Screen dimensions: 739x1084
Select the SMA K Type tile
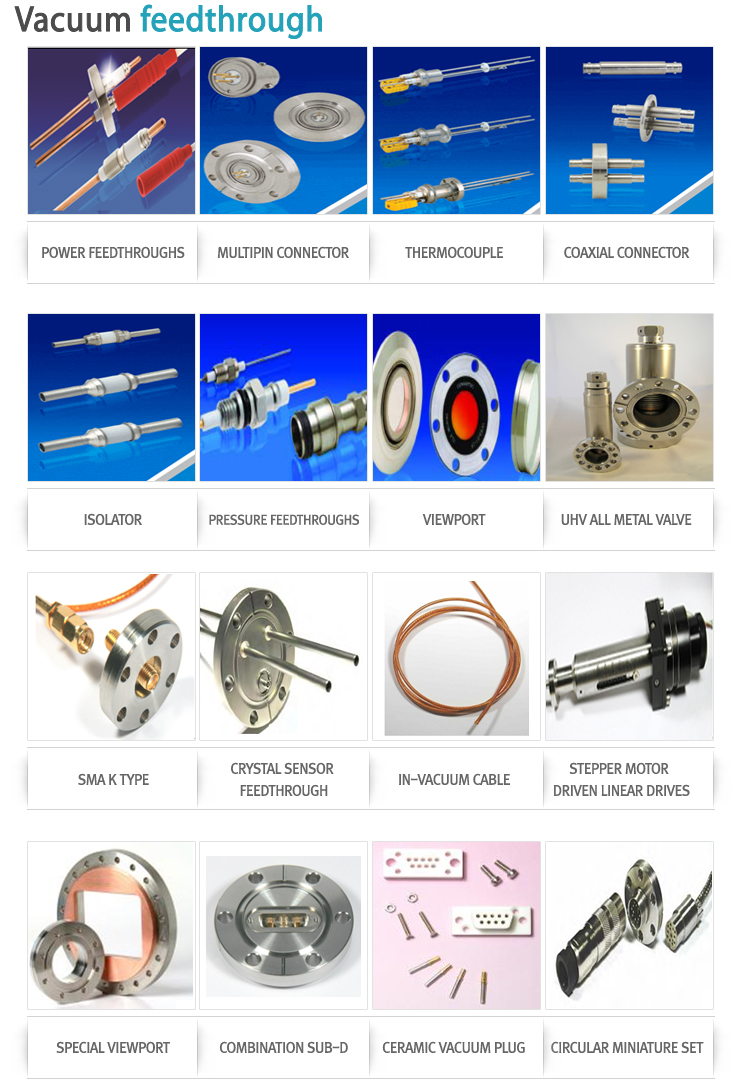point(112,780)
